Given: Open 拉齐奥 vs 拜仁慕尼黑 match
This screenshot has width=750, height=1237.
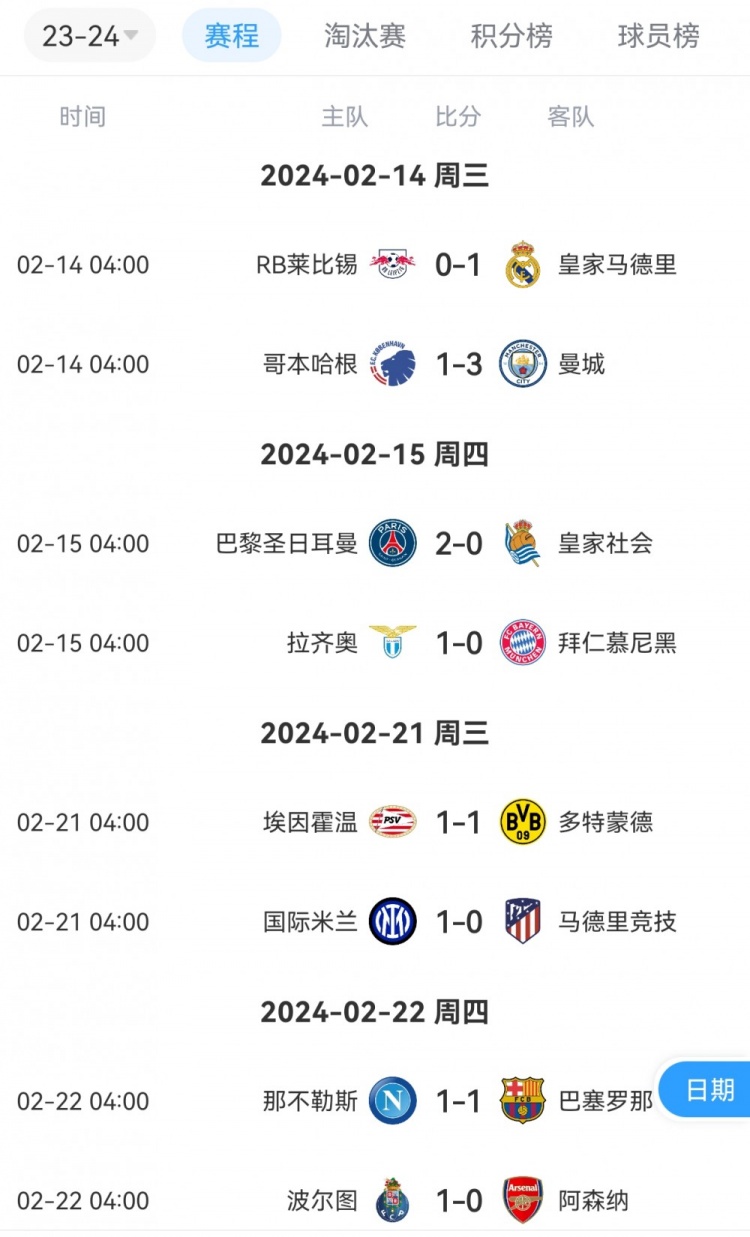Looking at the screenshot, I should (458, 643).
